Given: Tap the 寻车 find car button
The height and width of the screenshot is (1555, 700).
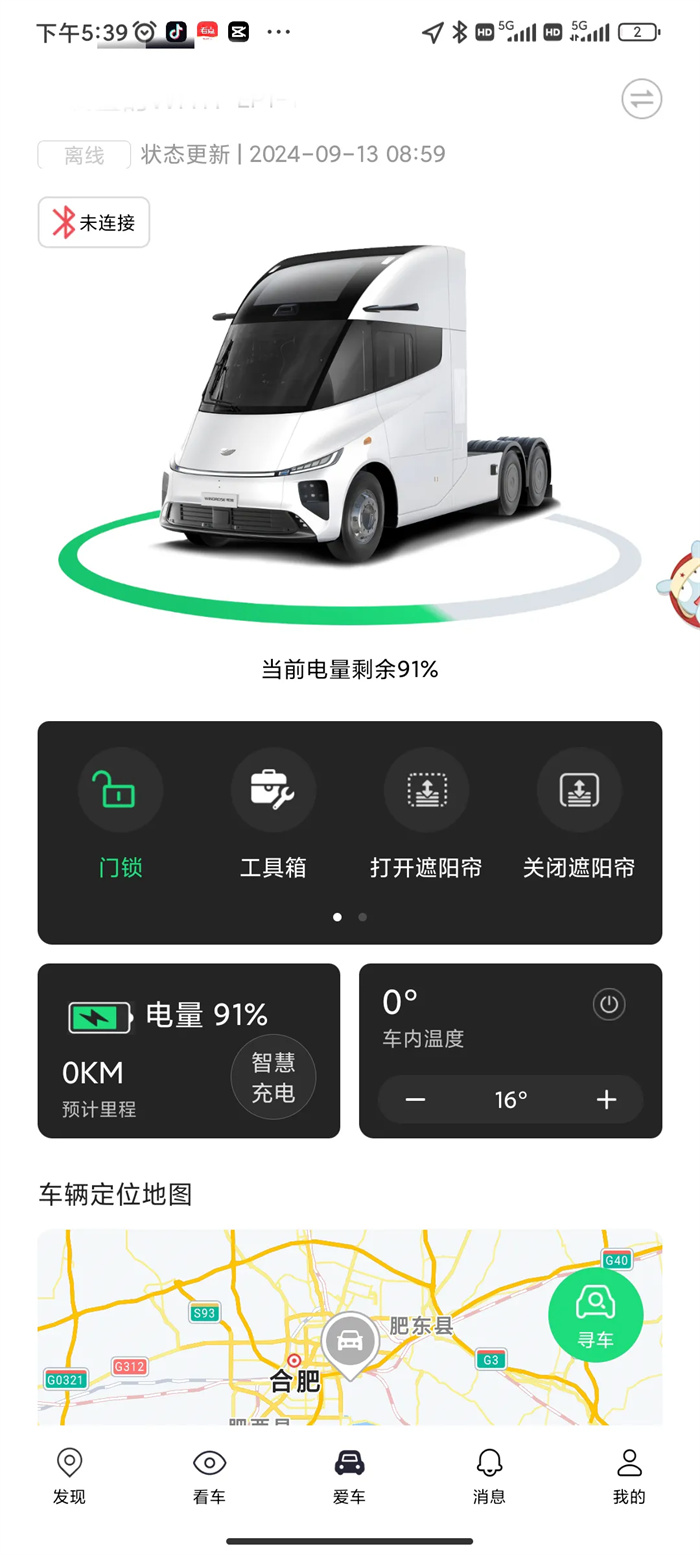Looking at the screenshot, I should [x=595, y=1314].
